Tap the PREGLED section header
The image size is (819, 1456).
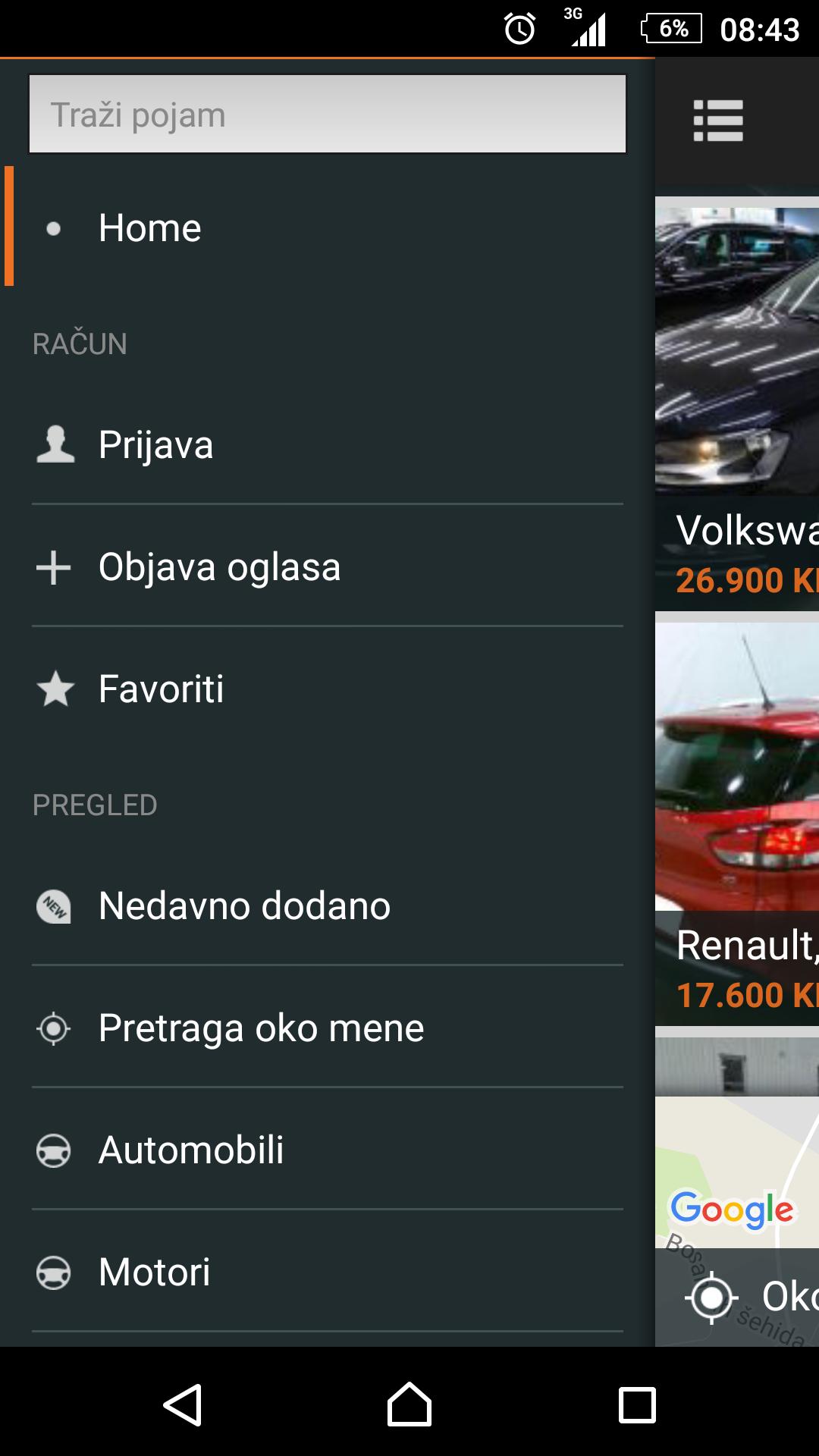click(x=94, y=805)
